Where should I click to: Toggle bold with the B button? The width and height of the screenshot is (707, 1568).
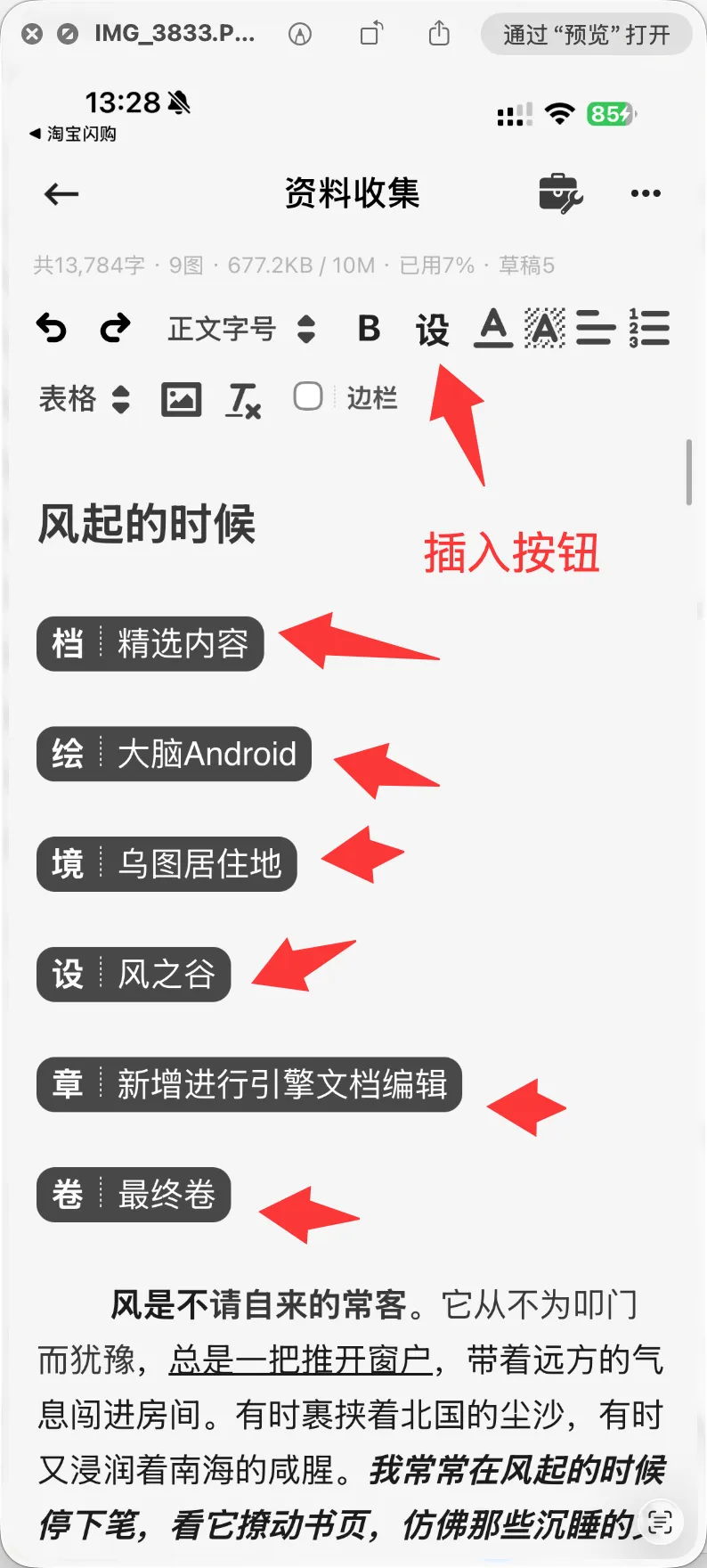tap(369, 329)
